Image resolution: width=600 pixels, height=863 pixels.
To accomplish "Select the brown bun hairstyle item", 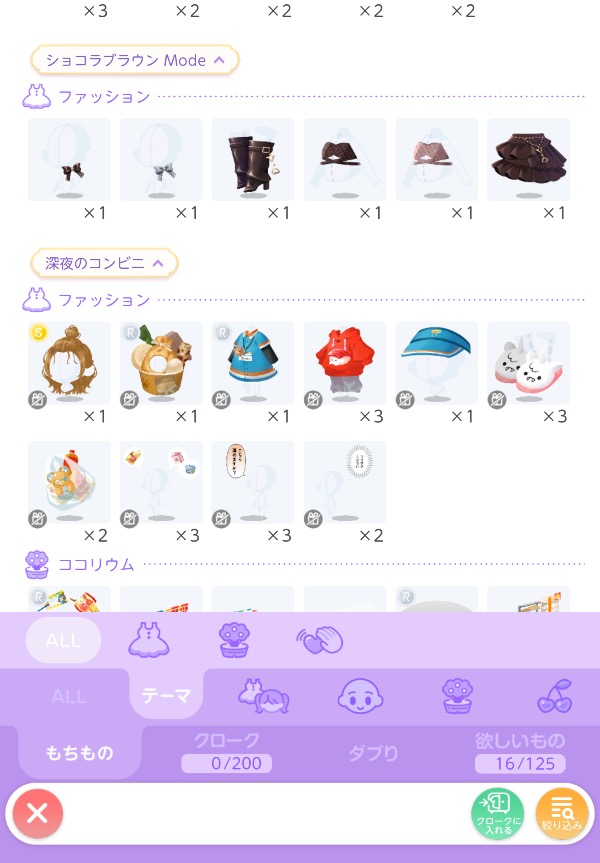I will tap(69, 363).
